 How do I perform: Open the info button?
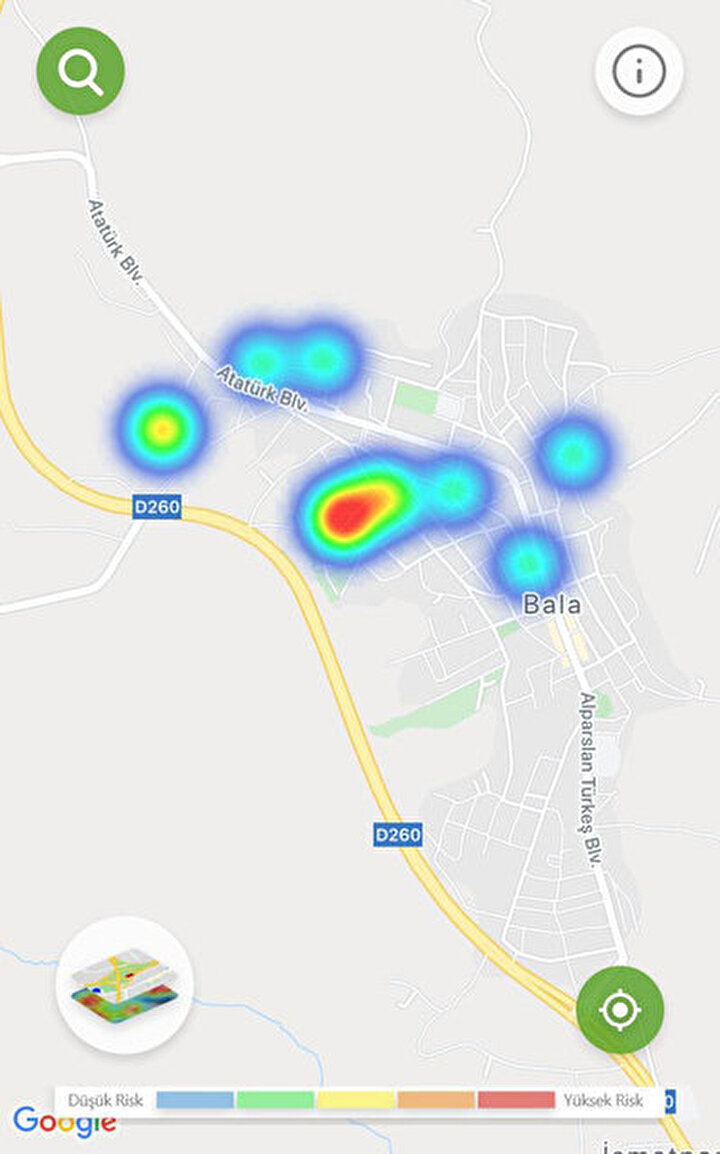[x=639, y=70]
